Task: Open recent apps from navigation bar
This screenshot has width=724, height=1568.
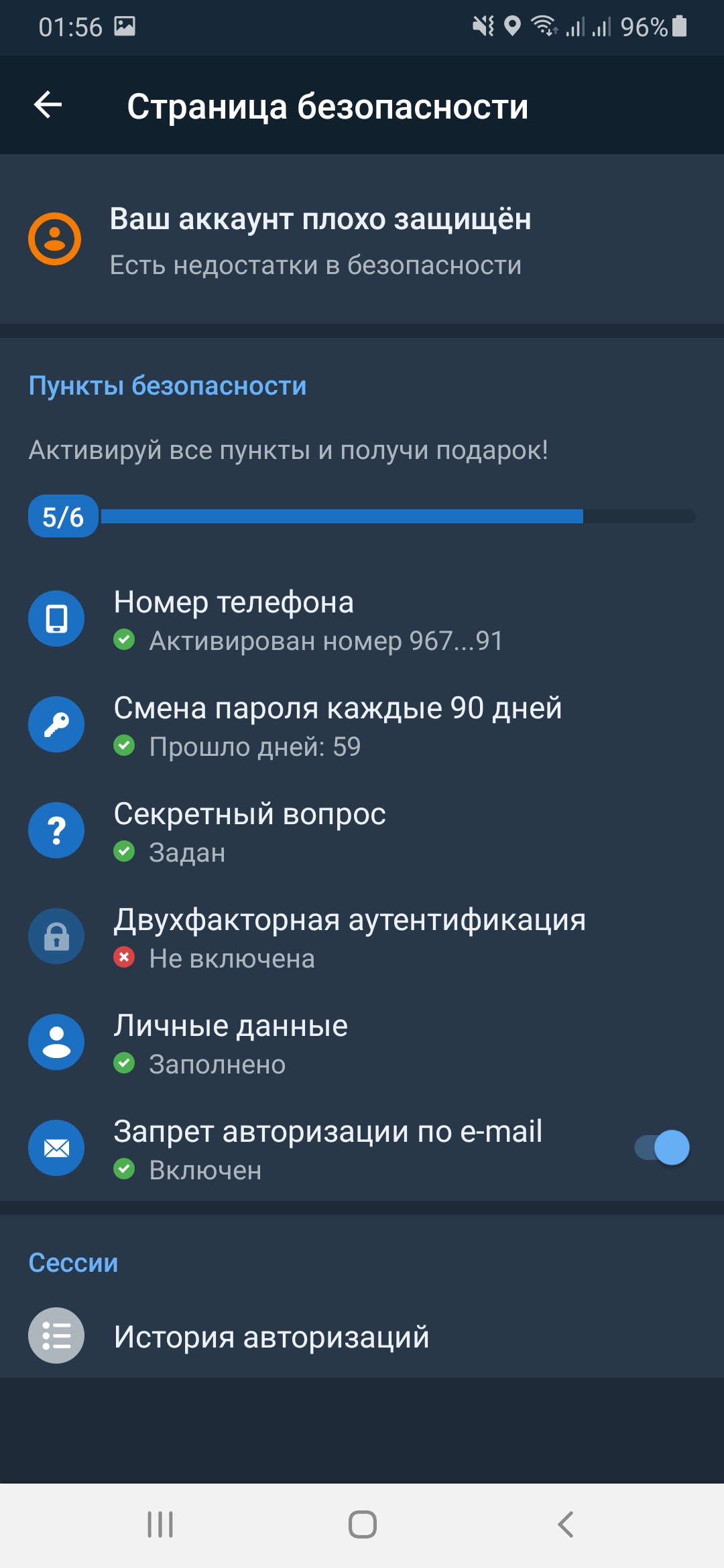Action: coord(160,1524)
